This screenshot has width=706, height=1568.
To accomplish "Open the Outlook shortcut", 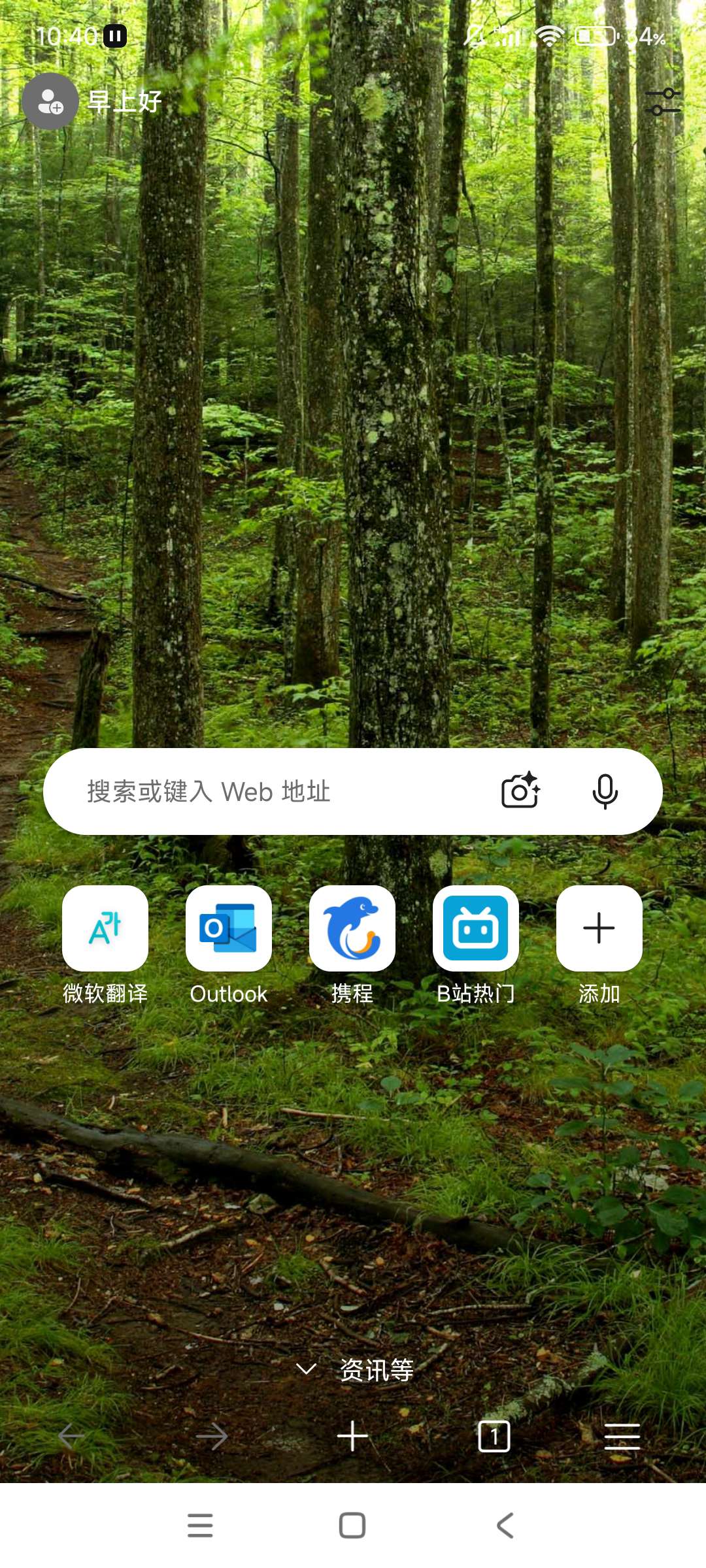I will pyautogui.click(x=229, y=928).
